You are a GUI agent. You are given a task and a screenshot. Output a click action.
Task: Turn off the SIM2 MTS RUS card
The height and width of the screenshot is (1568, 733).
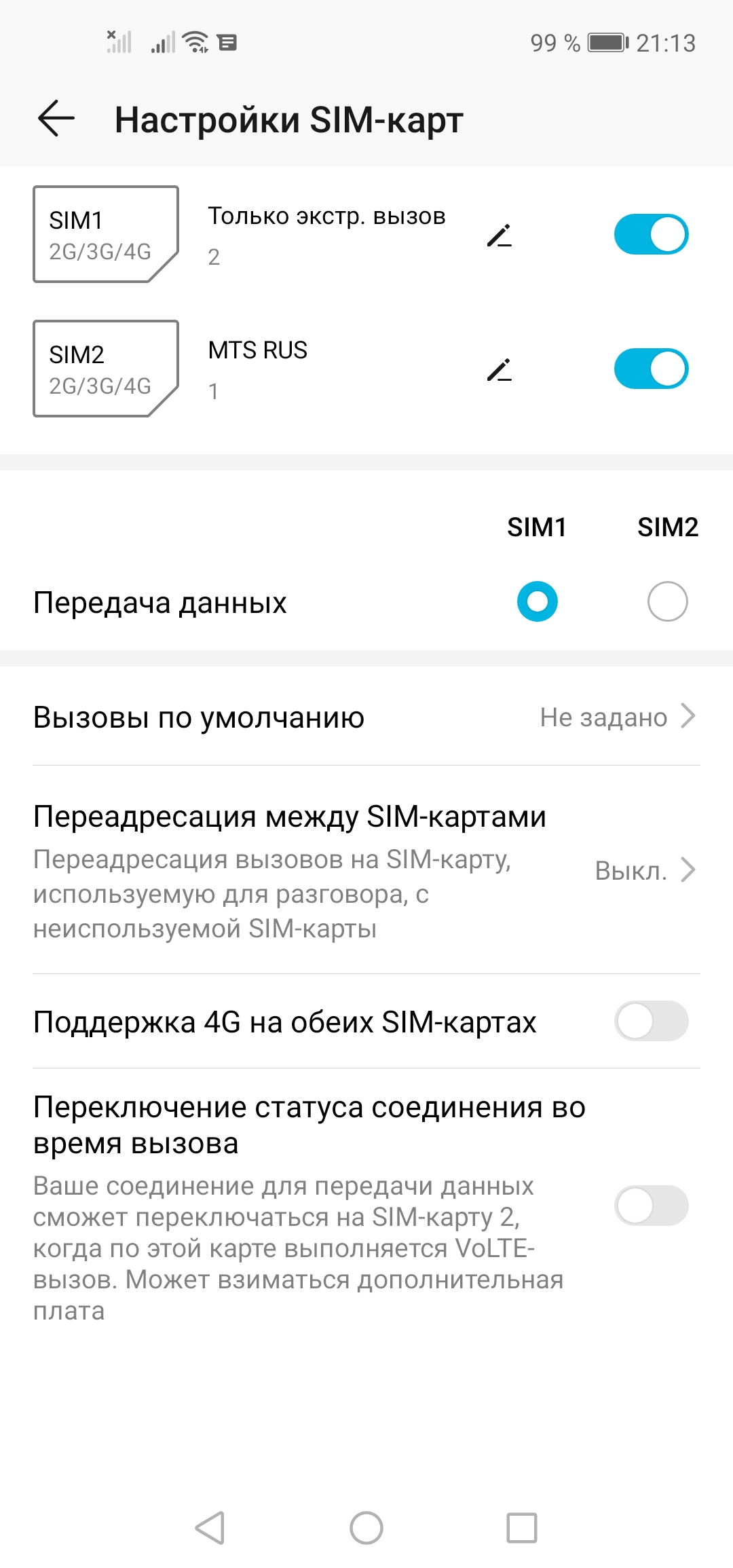point(651,369)
